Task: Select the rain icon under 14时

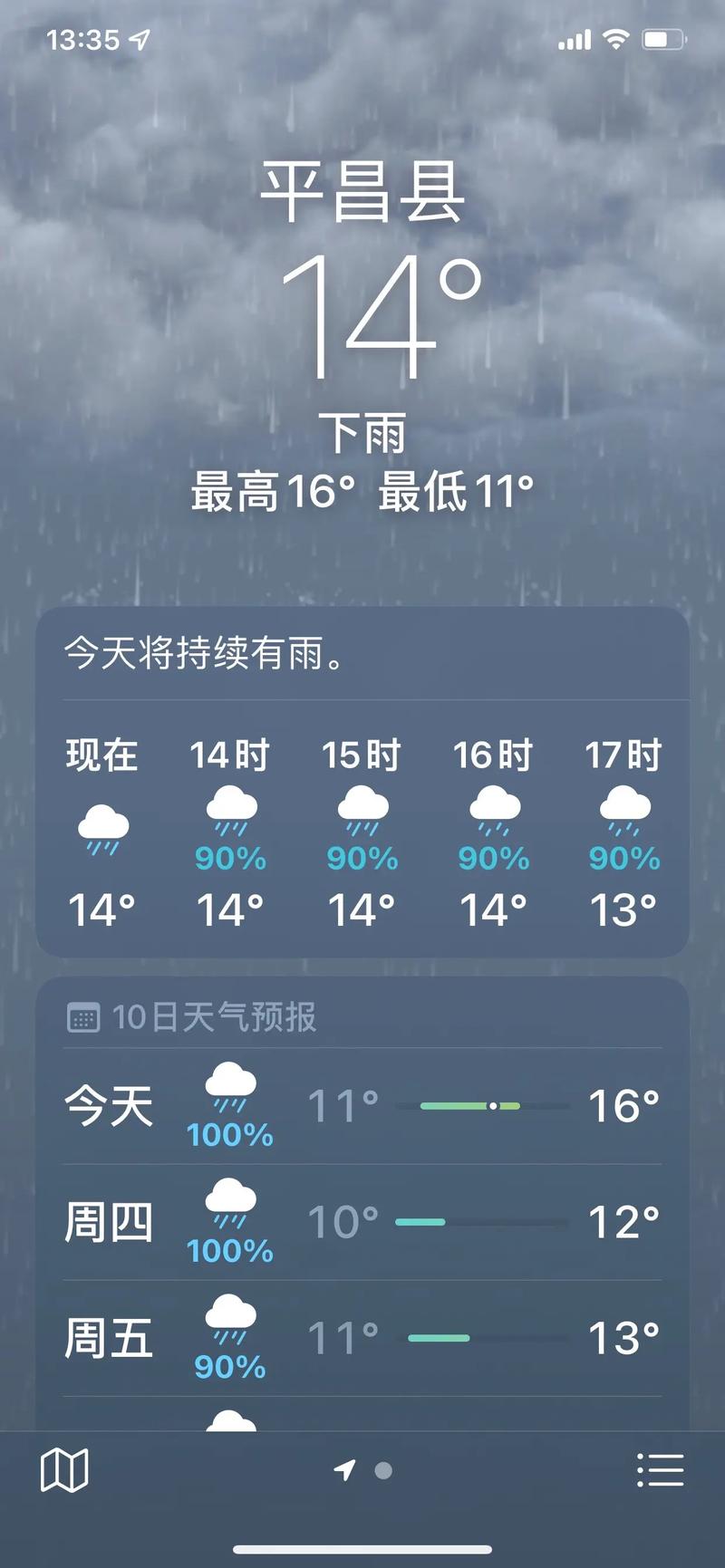Action: click(231, 813)
